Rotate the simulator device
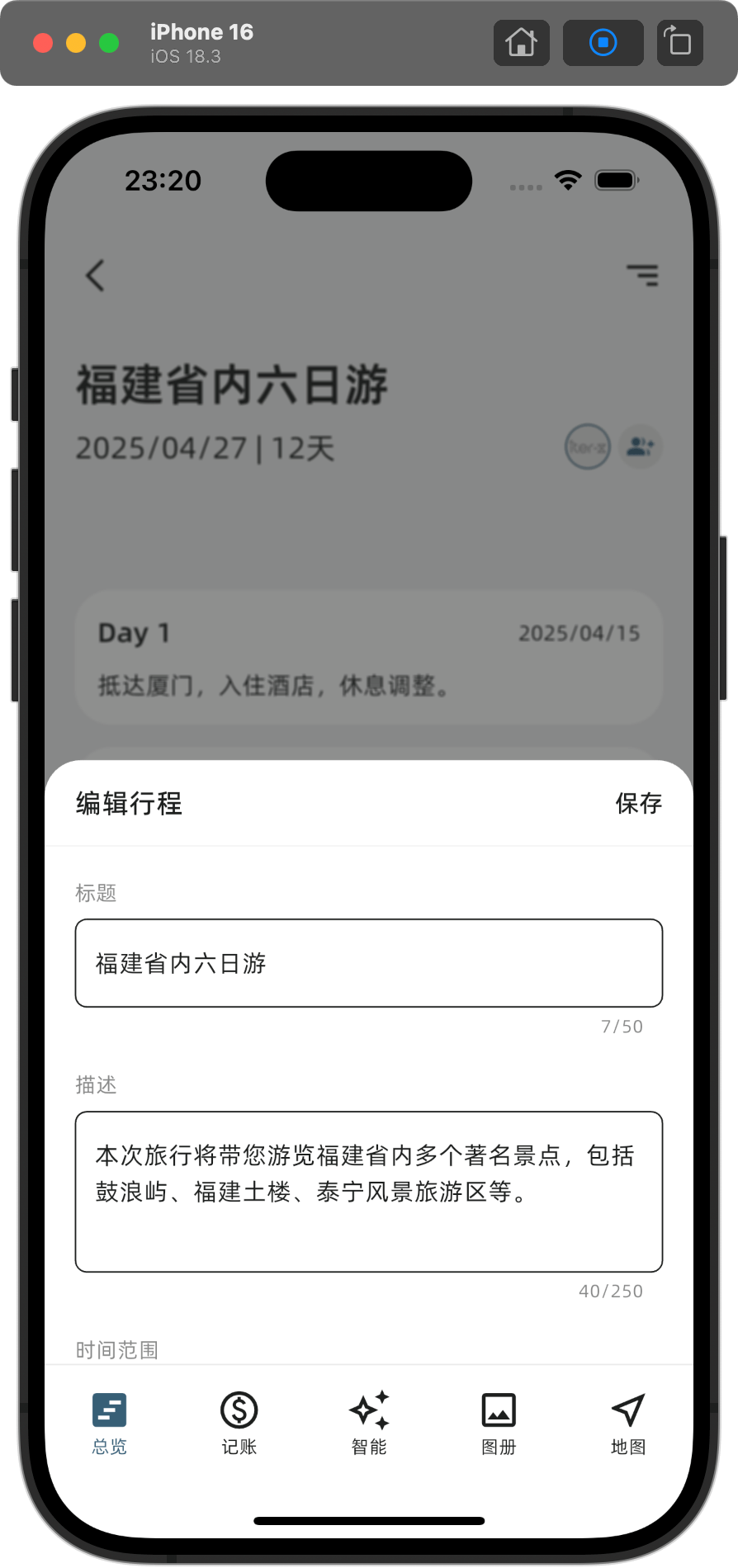Image resolution: width=738 pixels, height=1568 pixels. [x=679, y=42]
